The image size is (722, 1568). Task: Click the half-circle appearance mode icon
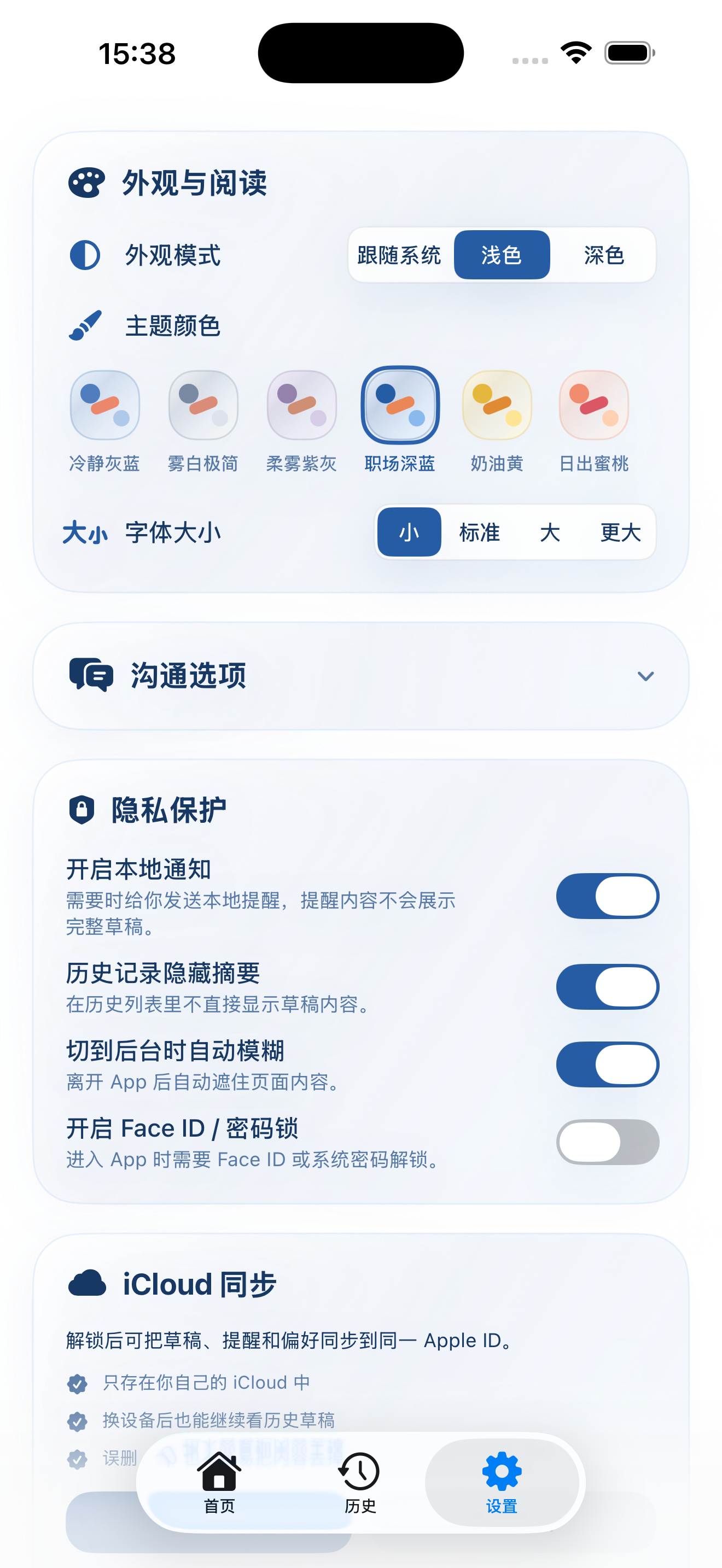[x=86, y=255]
